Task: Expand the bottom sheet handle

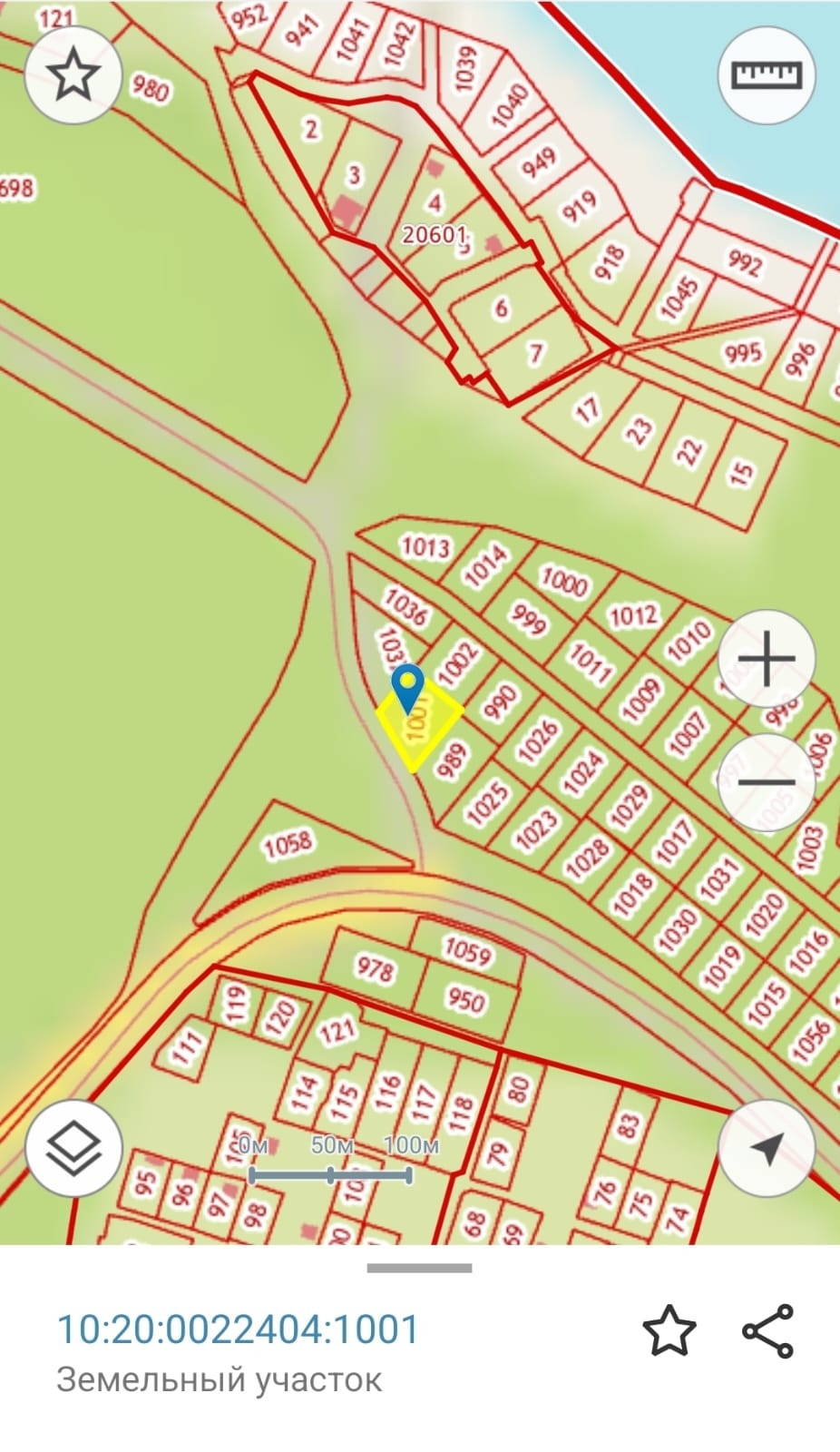Action: [x=419, y=1268]
